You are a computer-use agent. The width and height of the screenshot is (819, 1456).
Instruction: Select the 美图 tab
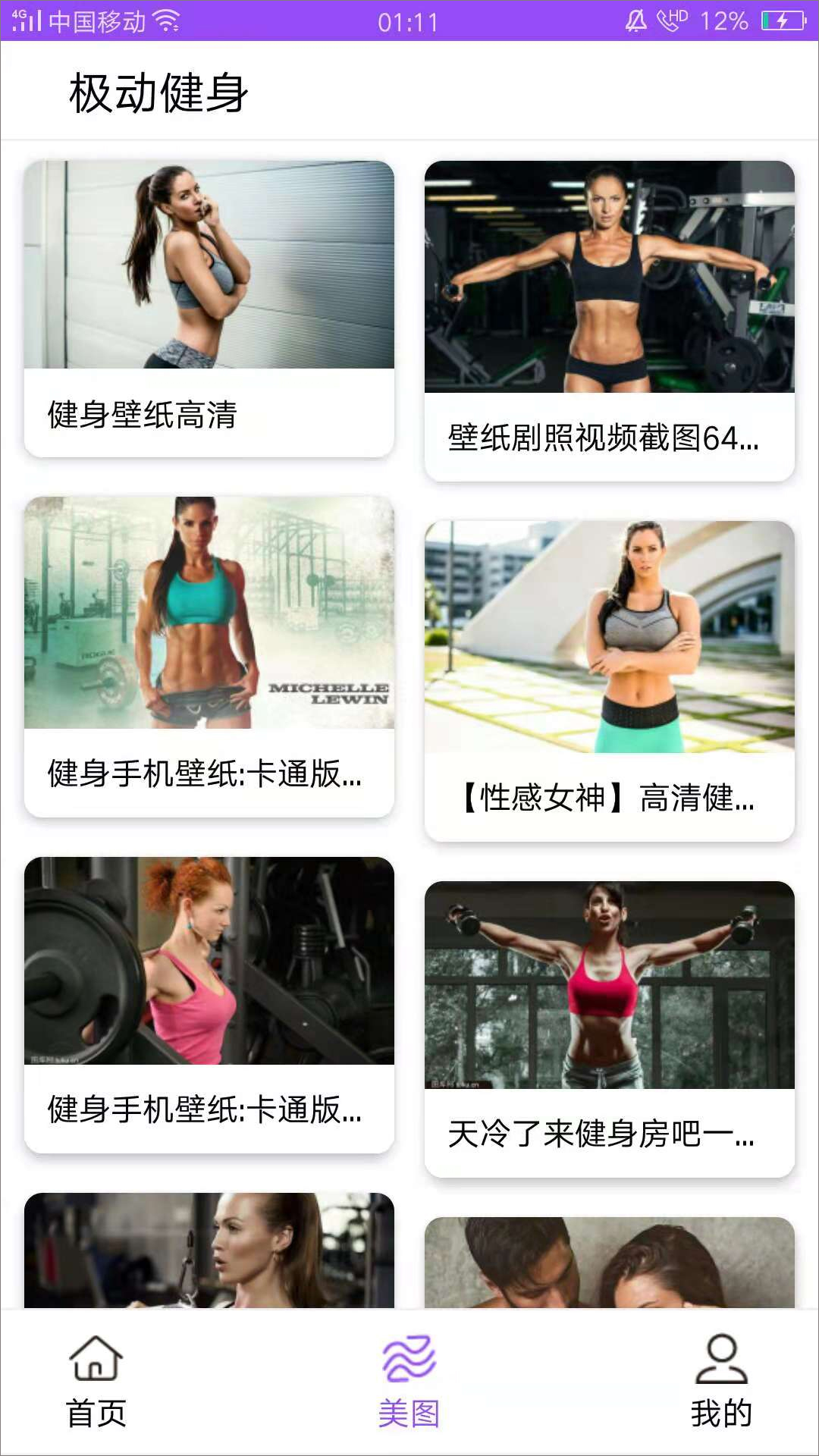pyautogui.click(x=409, y=1382)
